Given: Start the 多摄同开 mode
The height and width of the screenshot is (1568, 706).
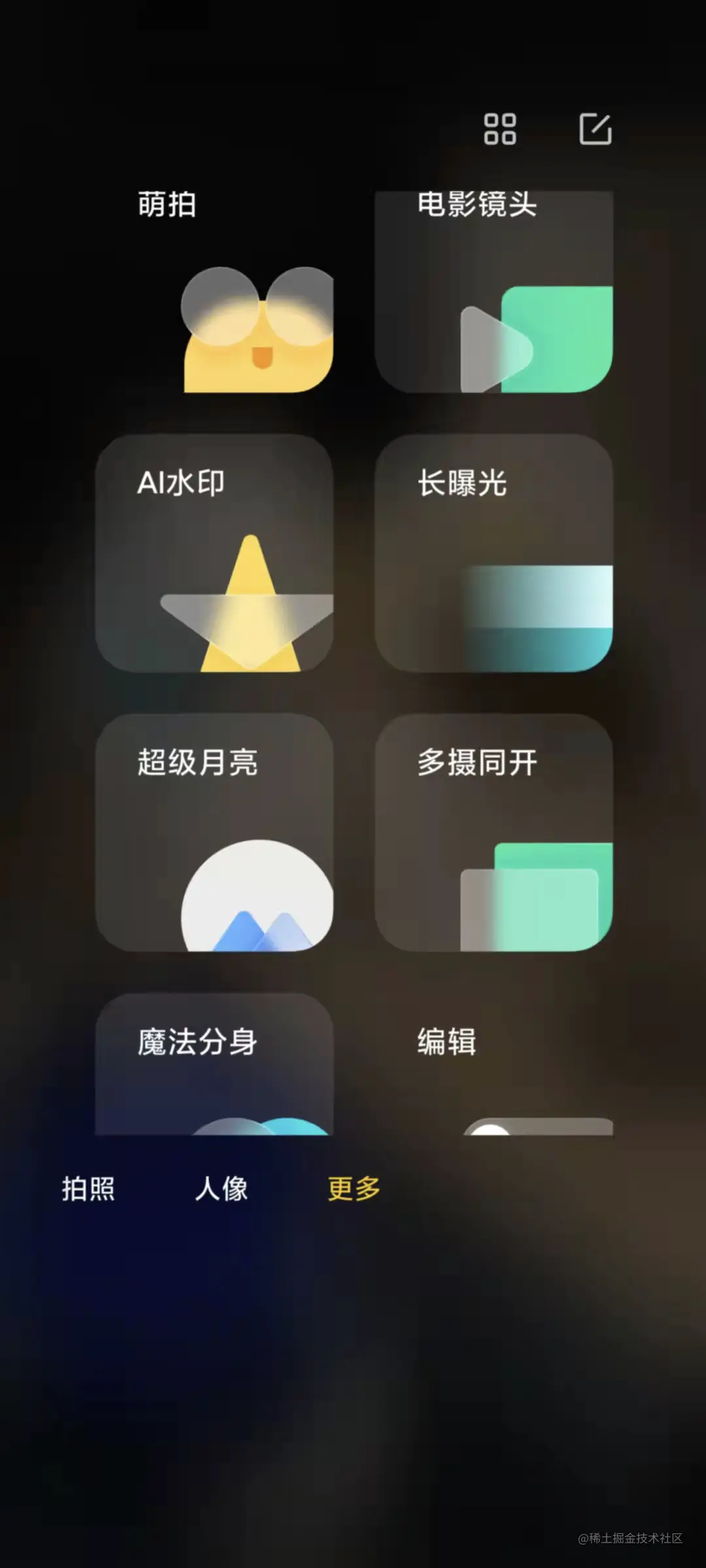Looking at the screenshot, I should click(494, 832).
